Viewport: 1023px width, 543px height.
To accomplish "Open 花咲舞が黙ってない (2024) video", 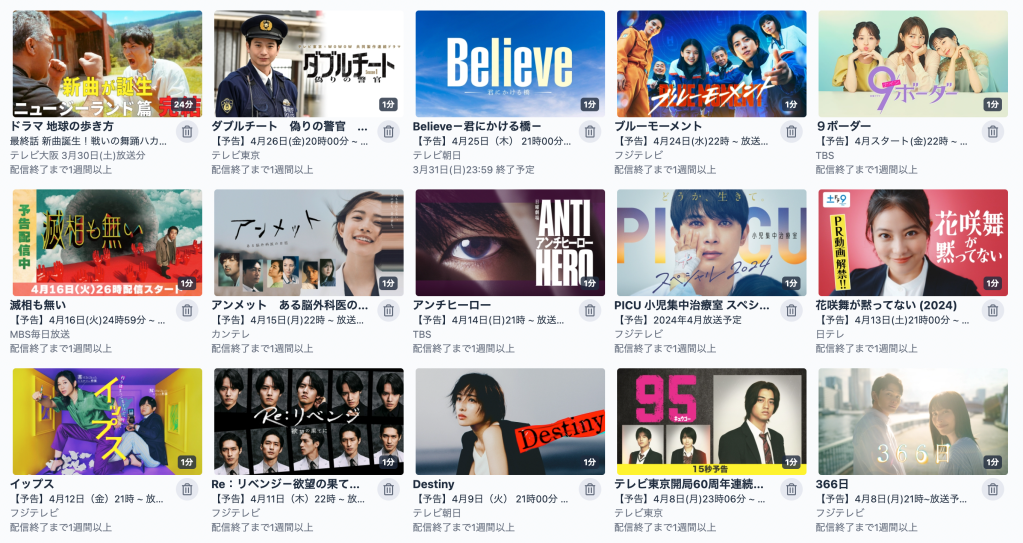I will (913, 243).
